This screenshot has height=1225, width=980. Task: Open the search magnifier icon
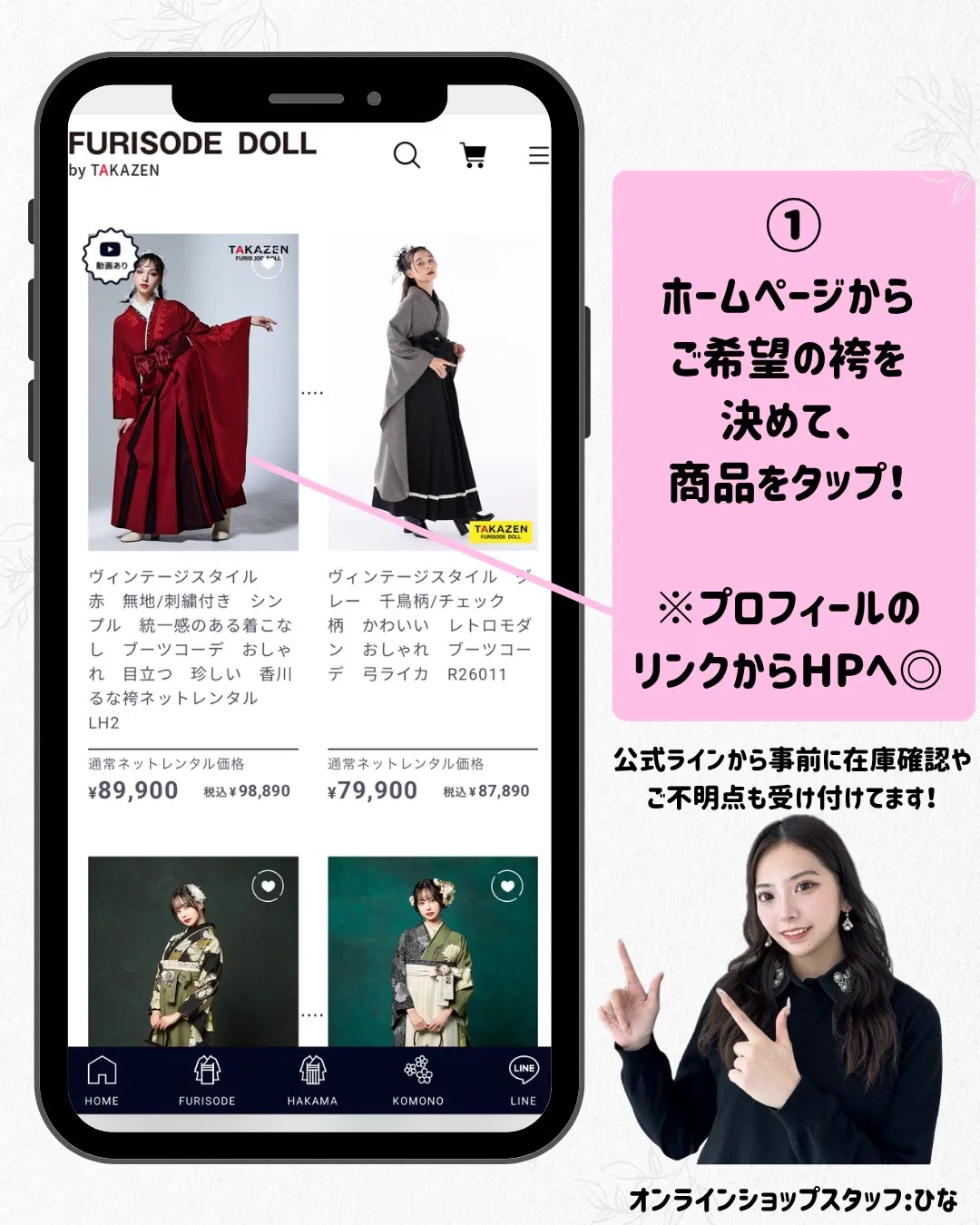coord(407,155)
